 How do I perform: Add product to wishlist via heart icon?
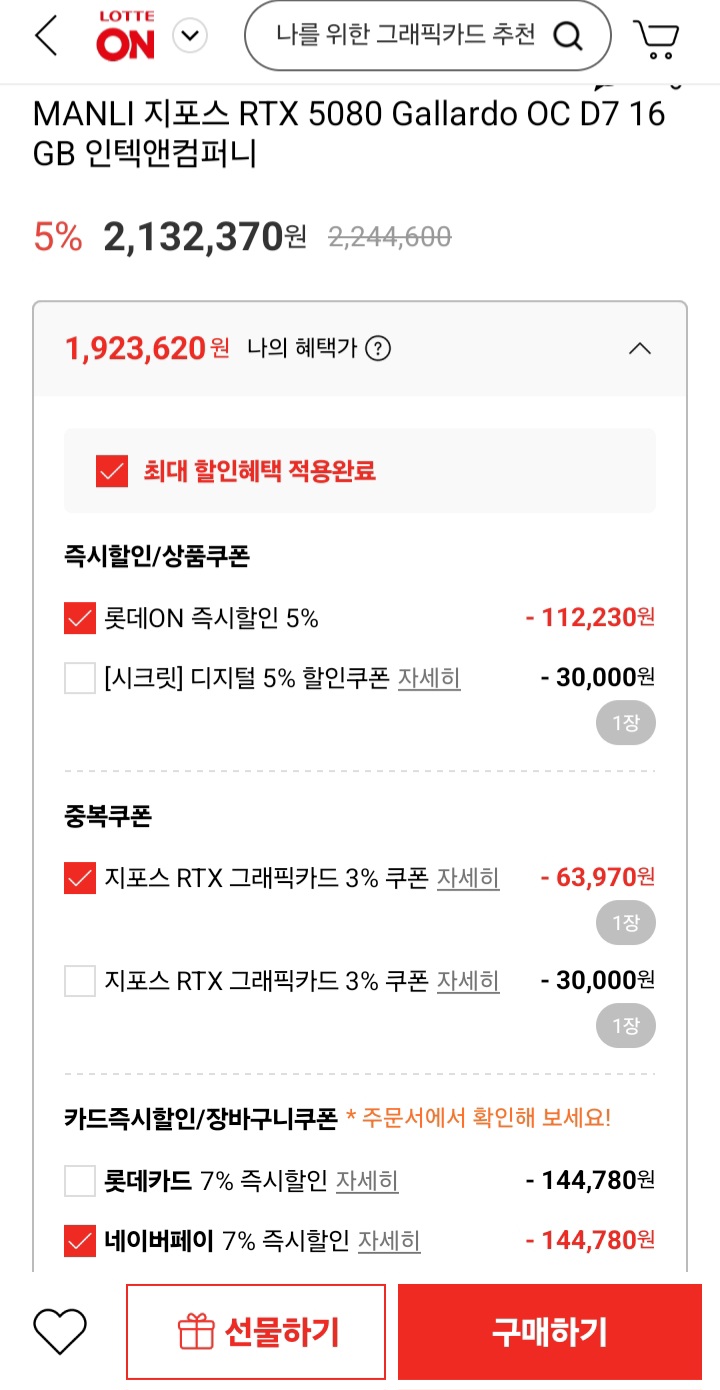[60, 1331]
